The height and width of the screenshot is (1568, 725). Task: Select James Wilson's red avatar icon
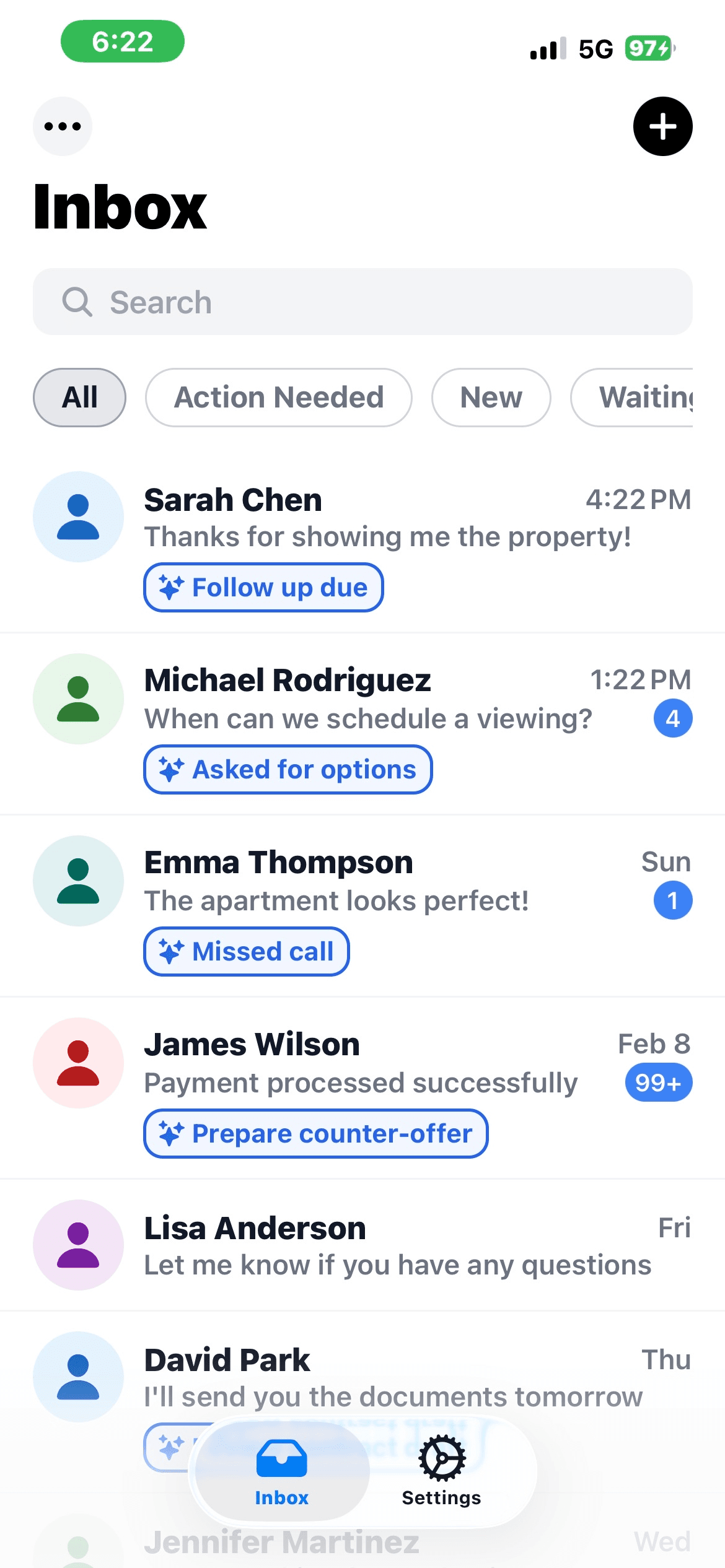pos(78,1063)
